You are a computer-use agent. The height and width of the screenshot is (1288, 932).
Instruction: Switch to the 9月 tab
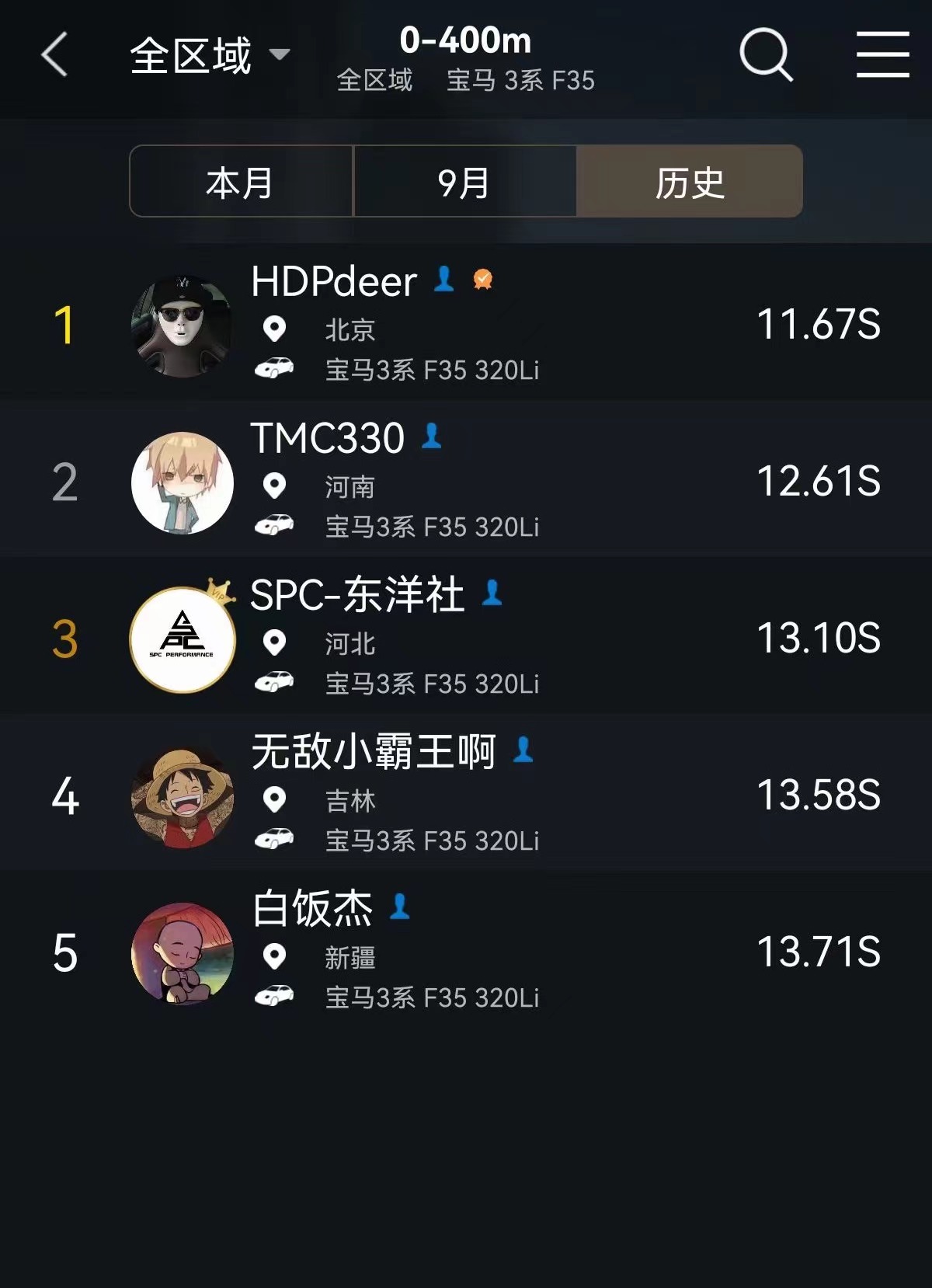coord(464,182)
